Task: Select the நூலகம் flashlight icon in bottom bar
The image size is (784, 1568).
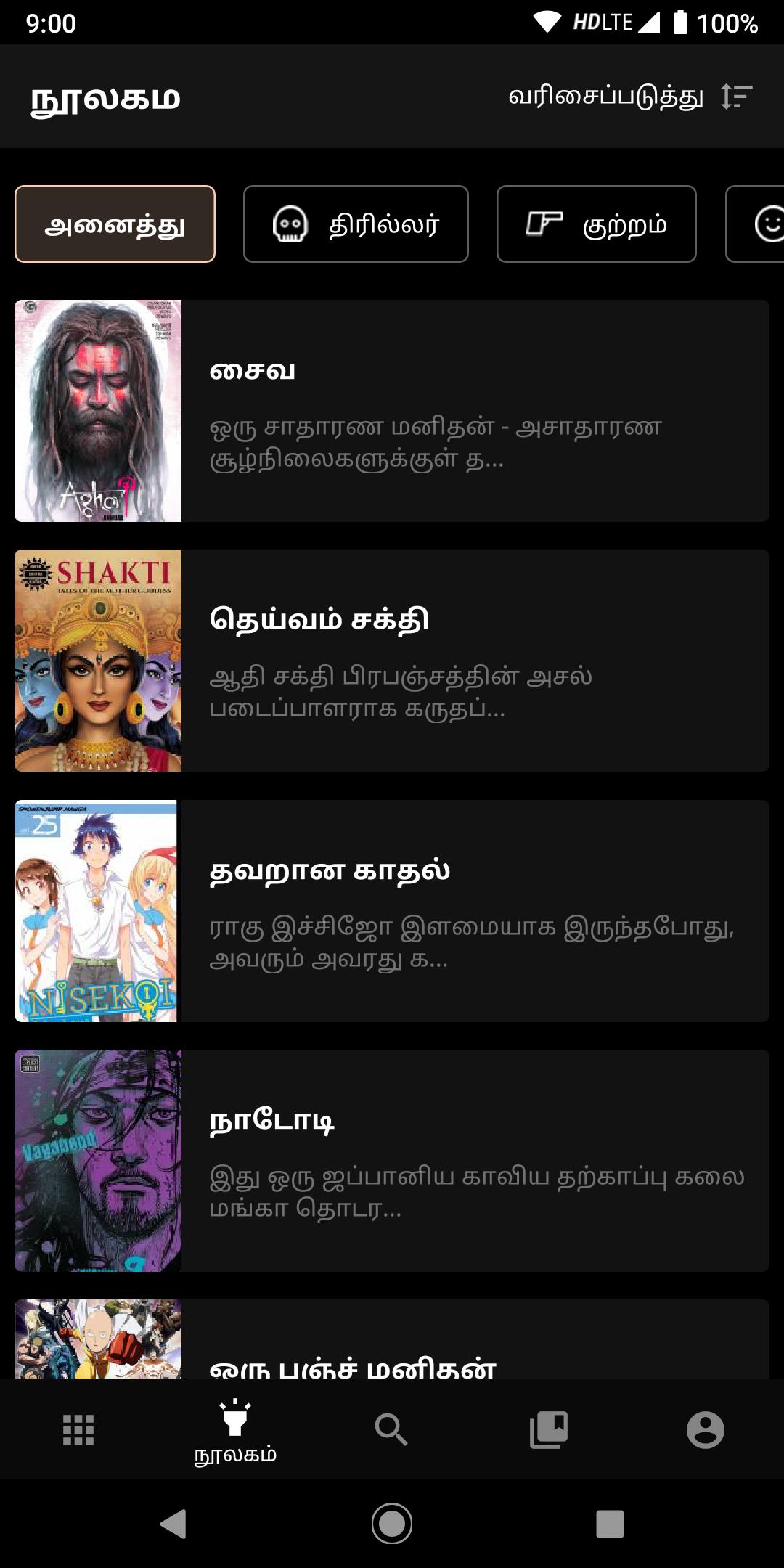Action: (x=234, y=1419)
